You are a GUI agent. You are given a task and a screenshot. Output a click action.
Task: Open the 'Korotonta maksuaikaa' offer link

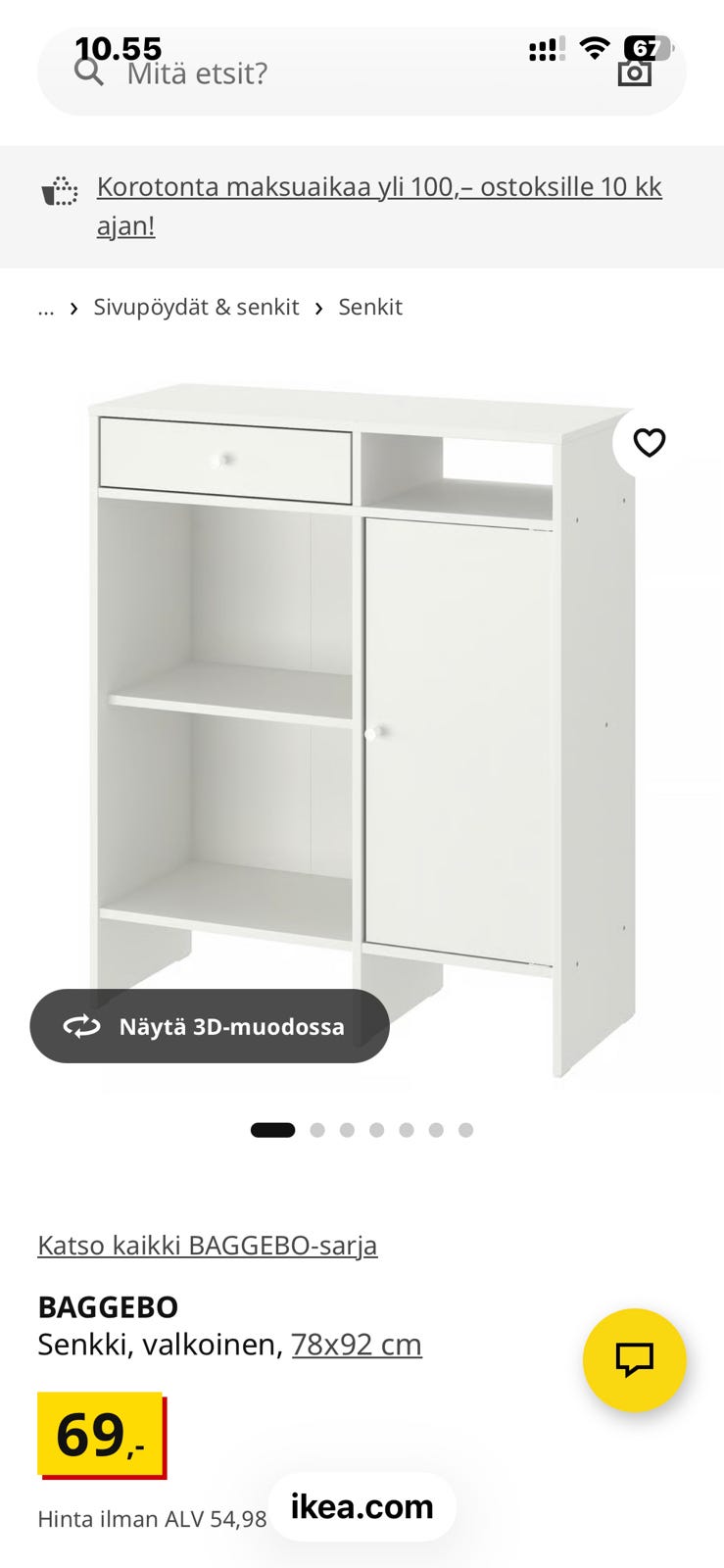pyautogui.click(x=379, y=206)
